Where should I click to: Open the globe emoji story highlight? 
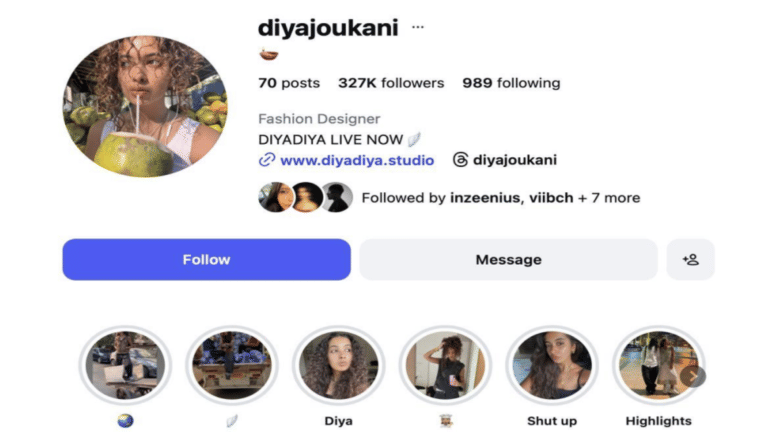[x=125, y=365]
